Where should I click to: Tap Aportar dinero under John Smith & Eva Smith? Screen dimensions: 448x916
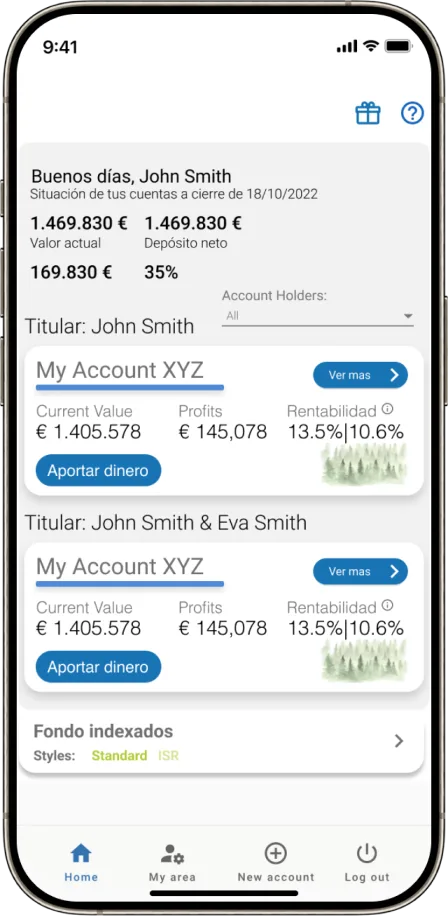click(x=98, y=667)
